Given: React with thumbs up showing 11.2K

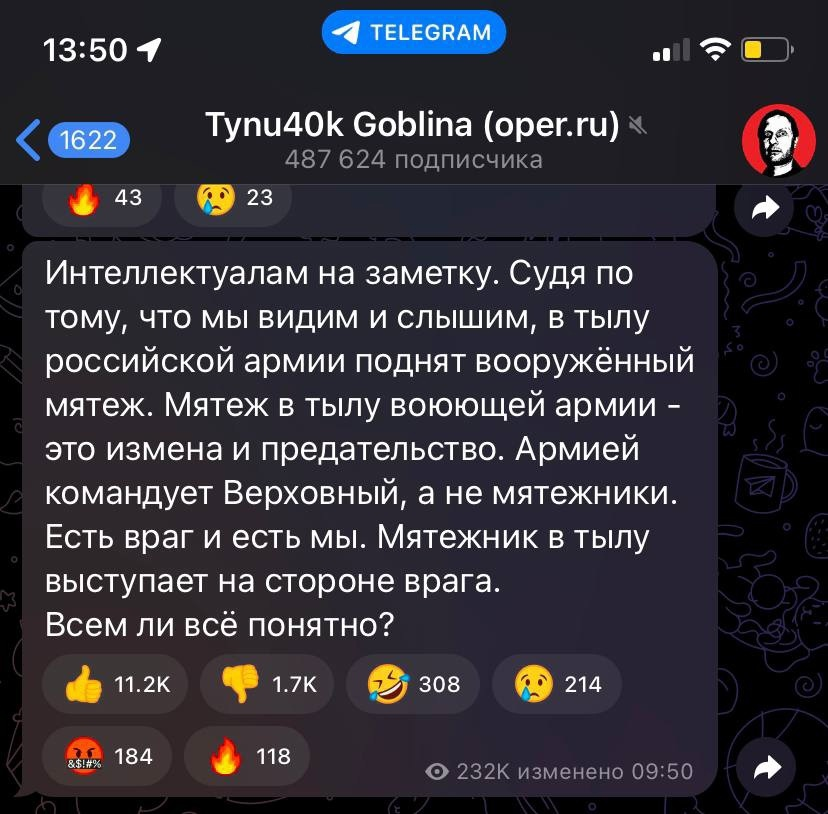Looking at the screenshot, I should click(115, 685).
